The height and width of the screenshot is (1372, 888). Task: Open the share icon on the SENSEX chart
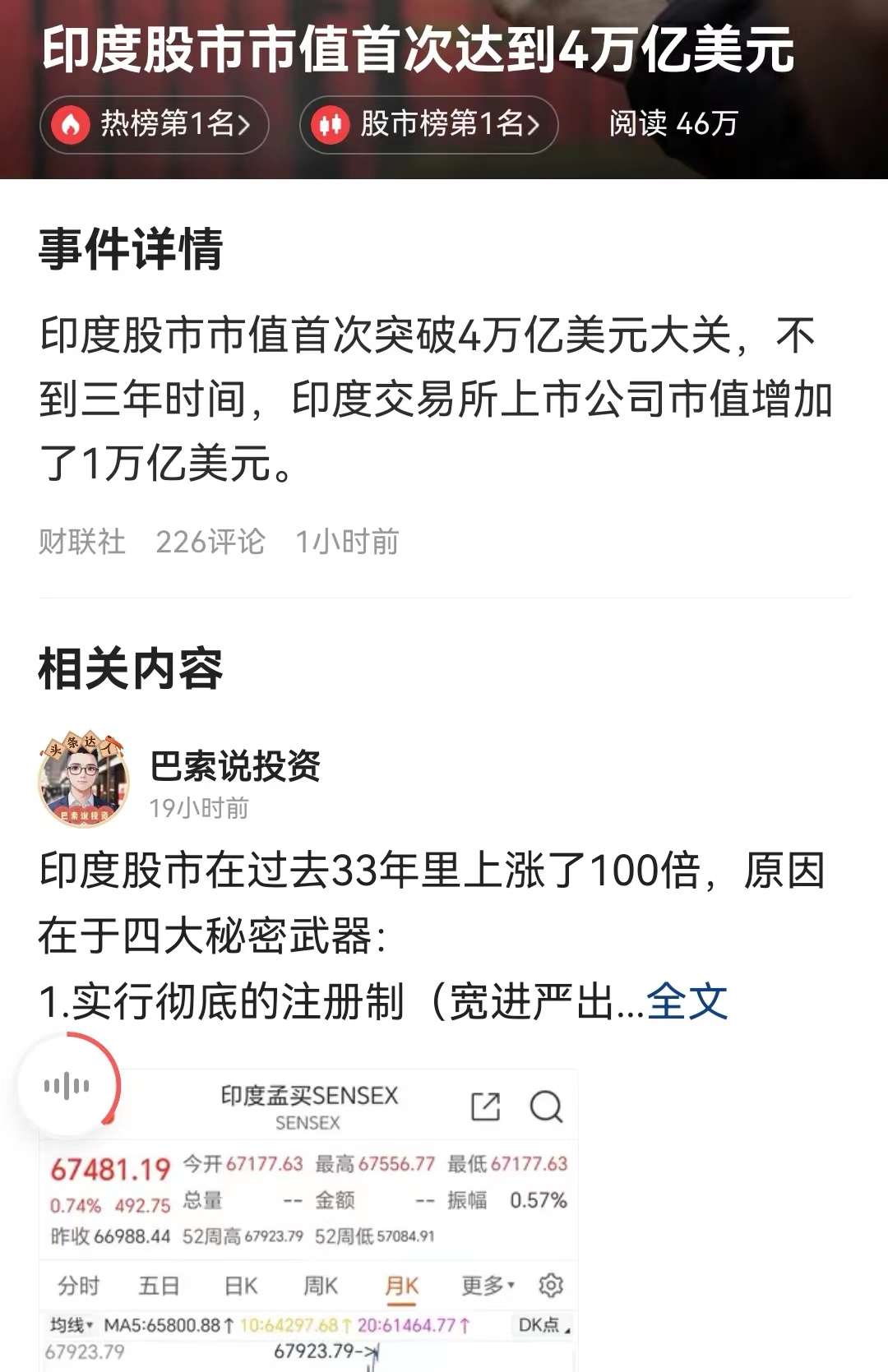[486, 1106]
